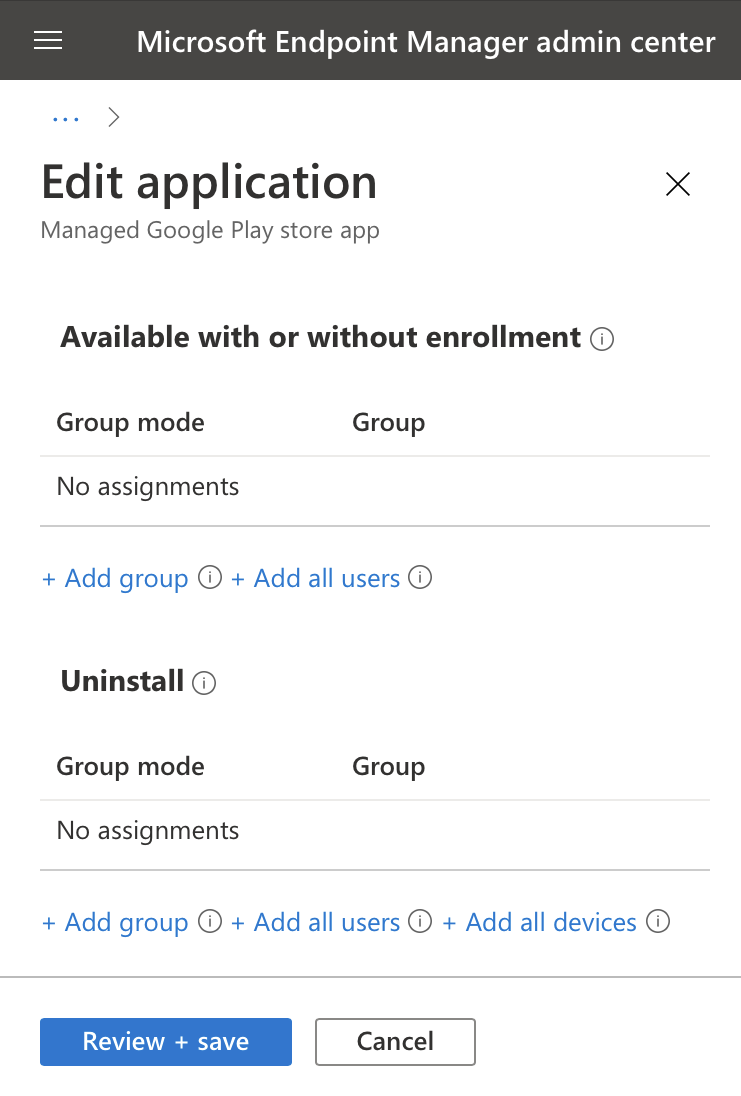Click the Review + save button
This screenshot has height=1096, width=741.
(x=165, y=1041)
